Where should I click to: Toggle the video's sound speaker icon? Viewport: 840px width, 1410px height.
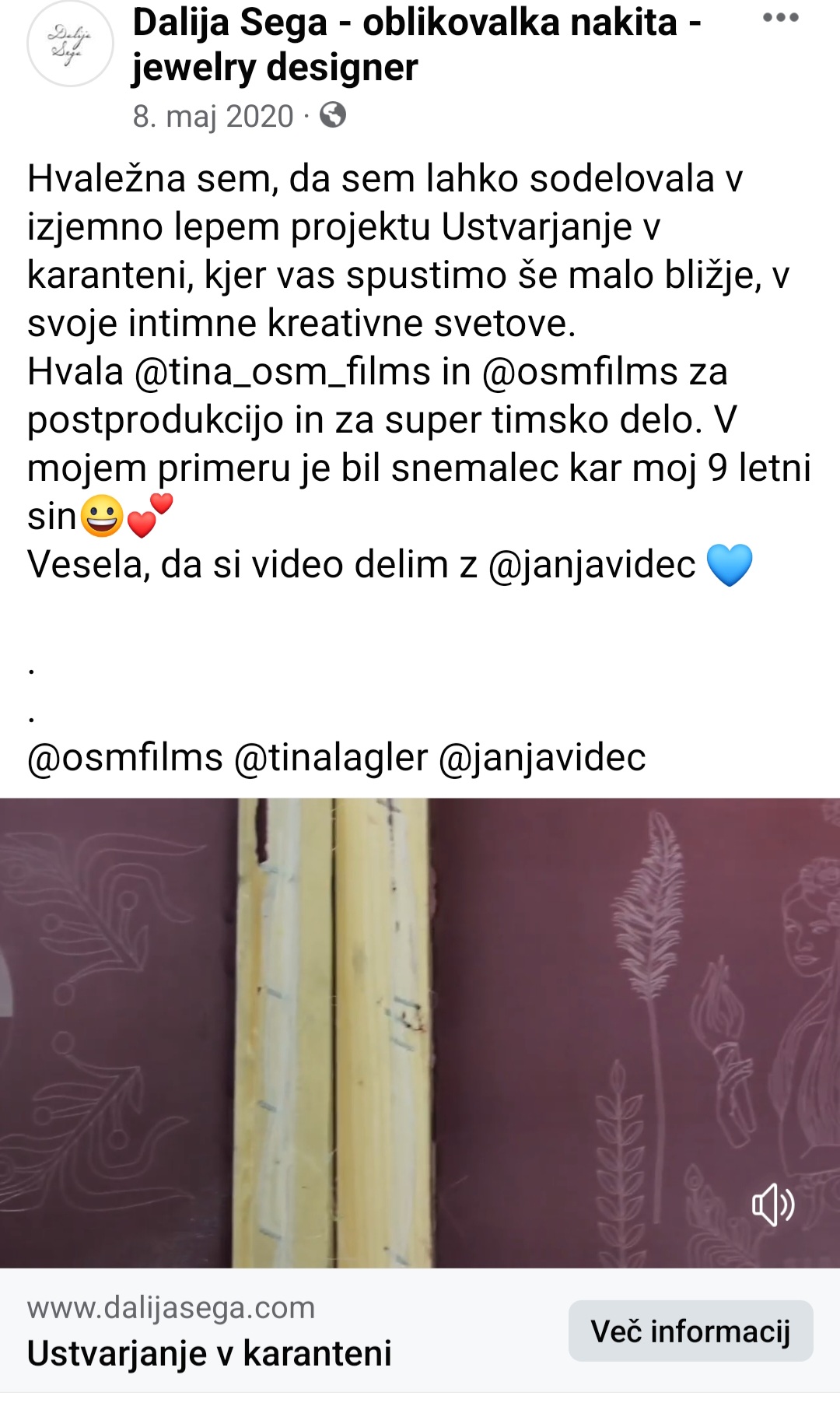[772, 1205]
